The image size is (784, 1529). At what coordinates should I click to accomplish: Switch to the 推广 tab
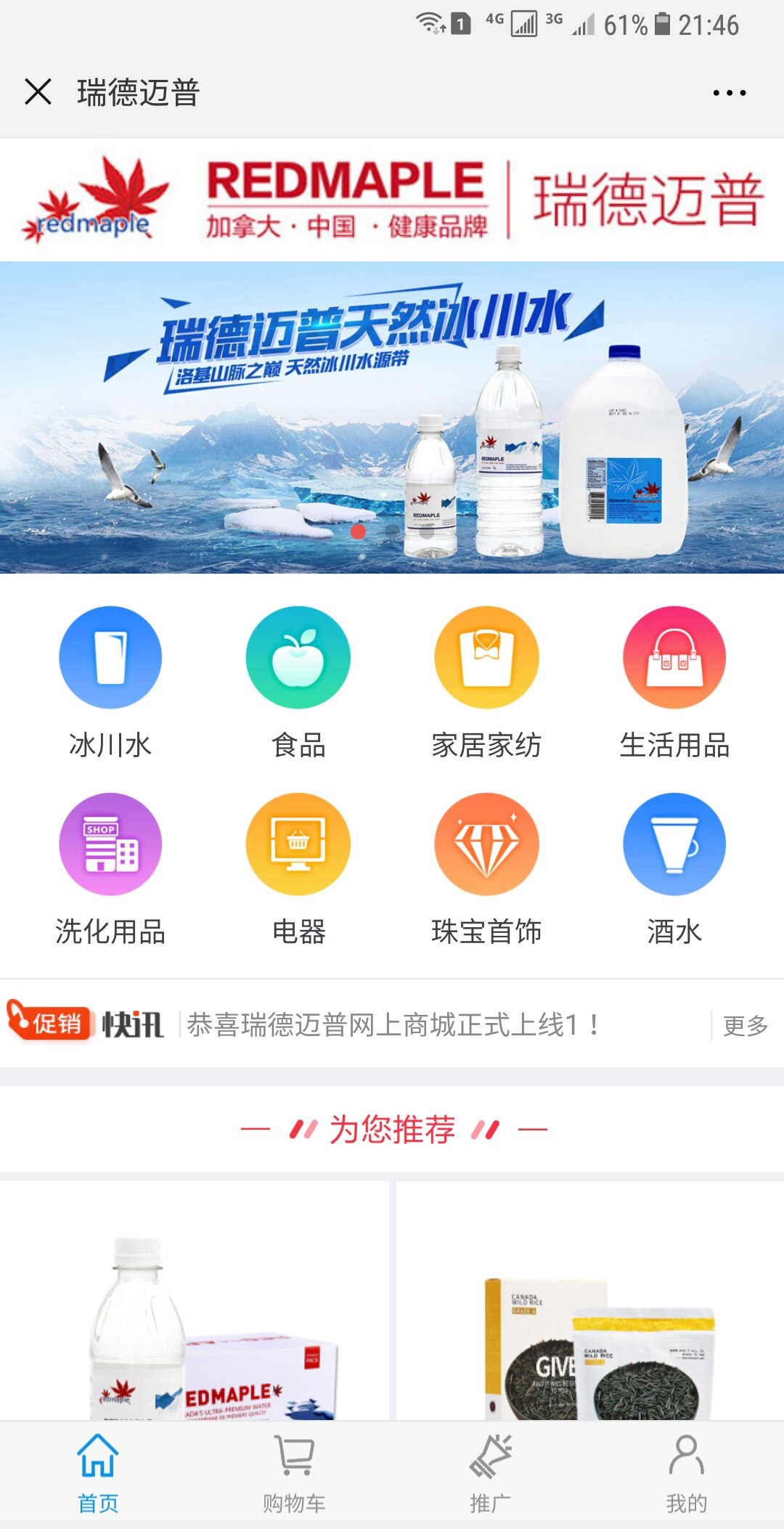click(490, 1473)
